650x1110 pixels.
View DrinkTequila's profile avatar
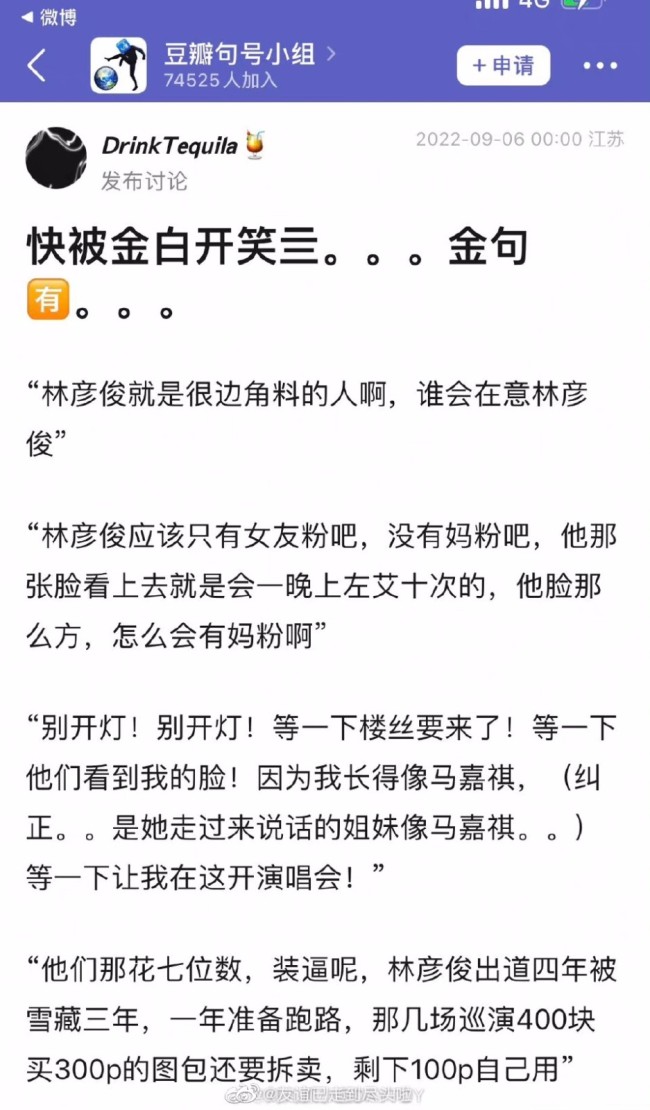point(56,158)
